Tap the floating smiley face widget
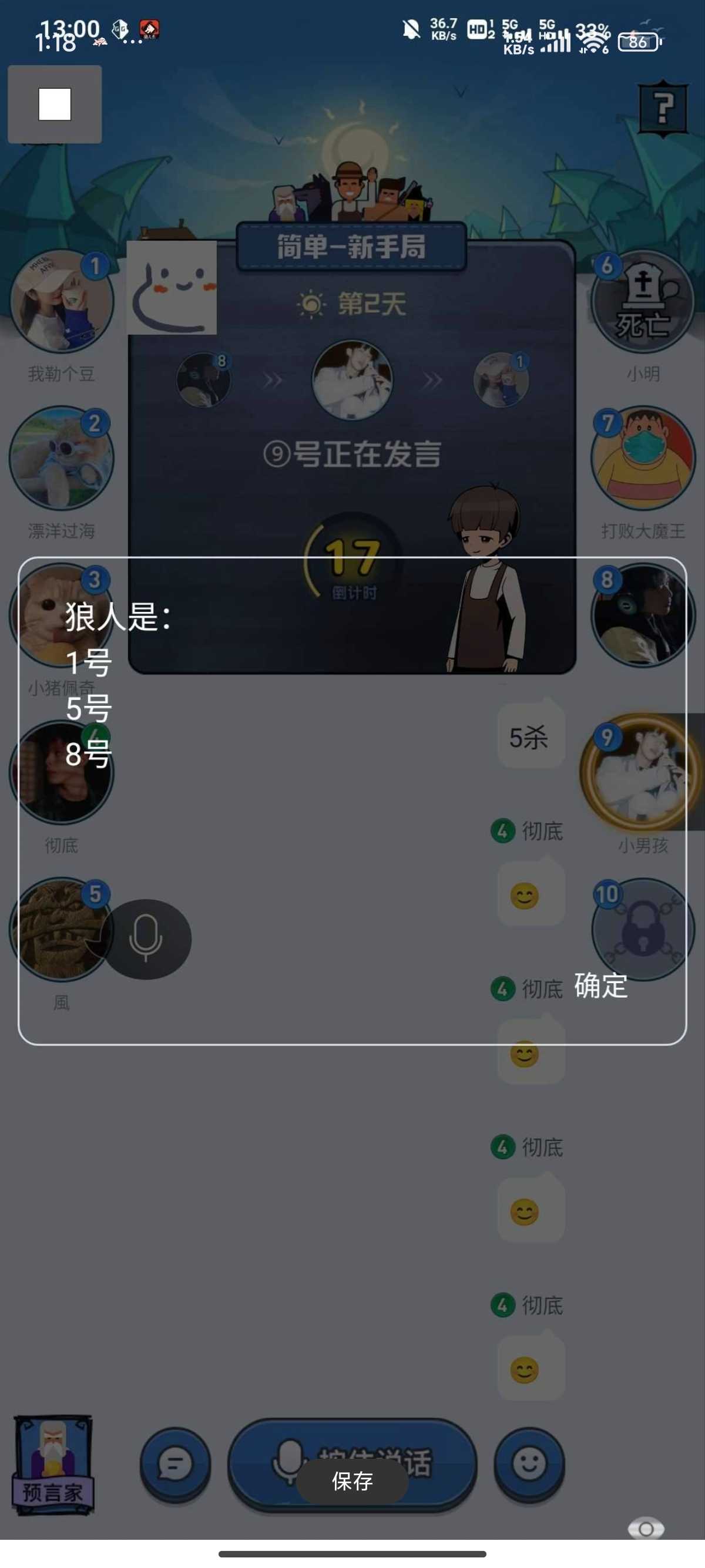Screen dimensions: 705x1568 (172, 287)
